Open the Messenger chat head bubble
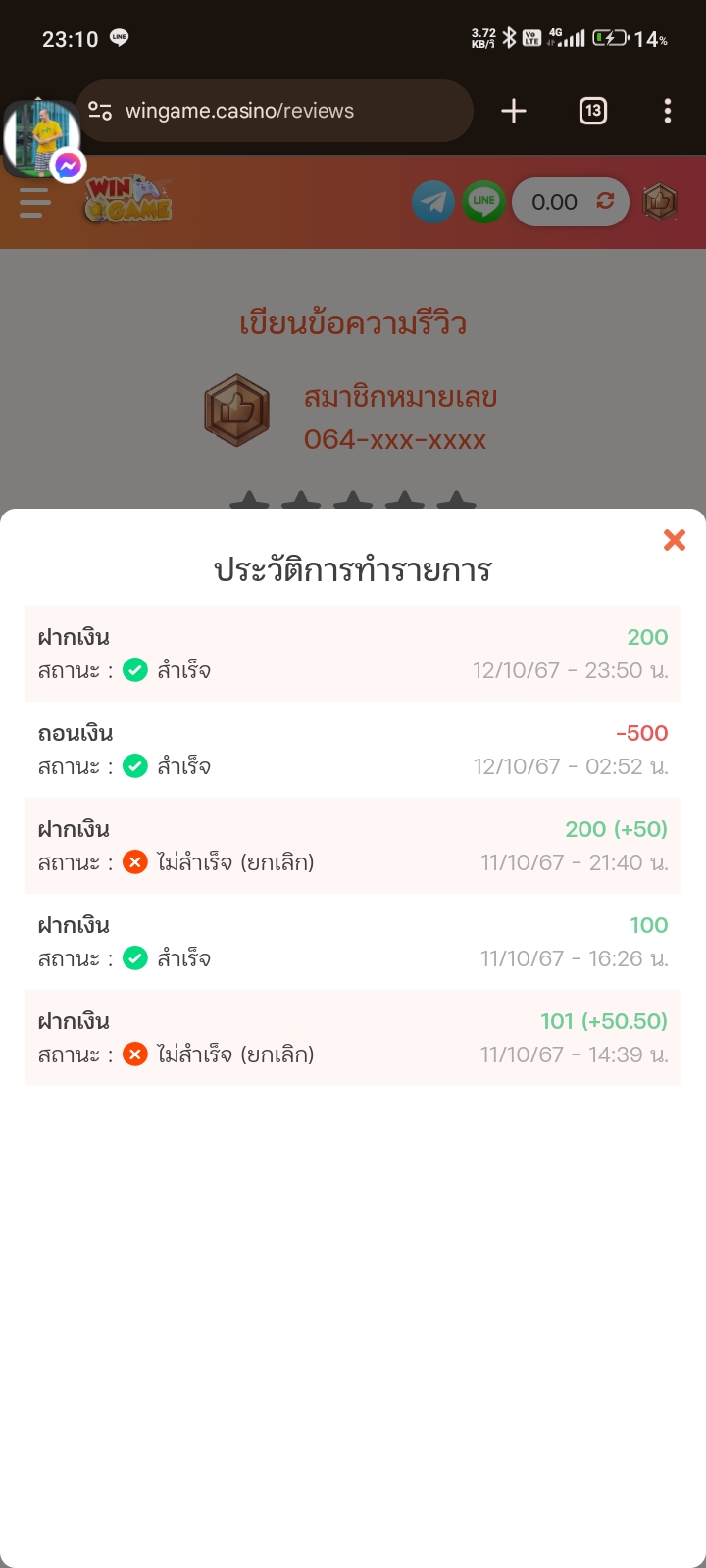 pyautogui.click(x=41, y=139)
